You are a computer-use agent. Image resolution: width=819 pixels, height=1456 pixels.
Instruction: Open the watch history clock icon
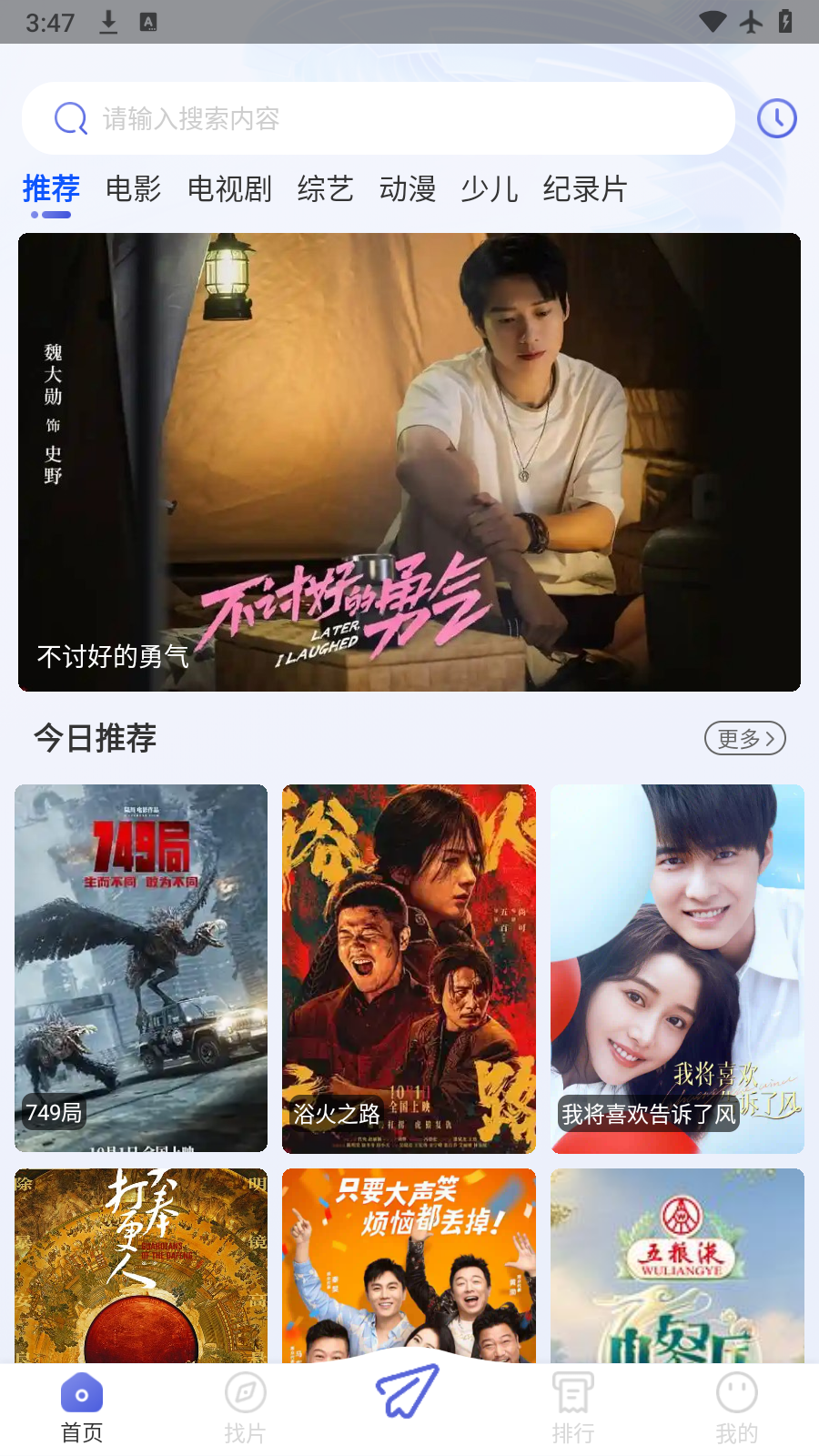[x=776, y=118]
